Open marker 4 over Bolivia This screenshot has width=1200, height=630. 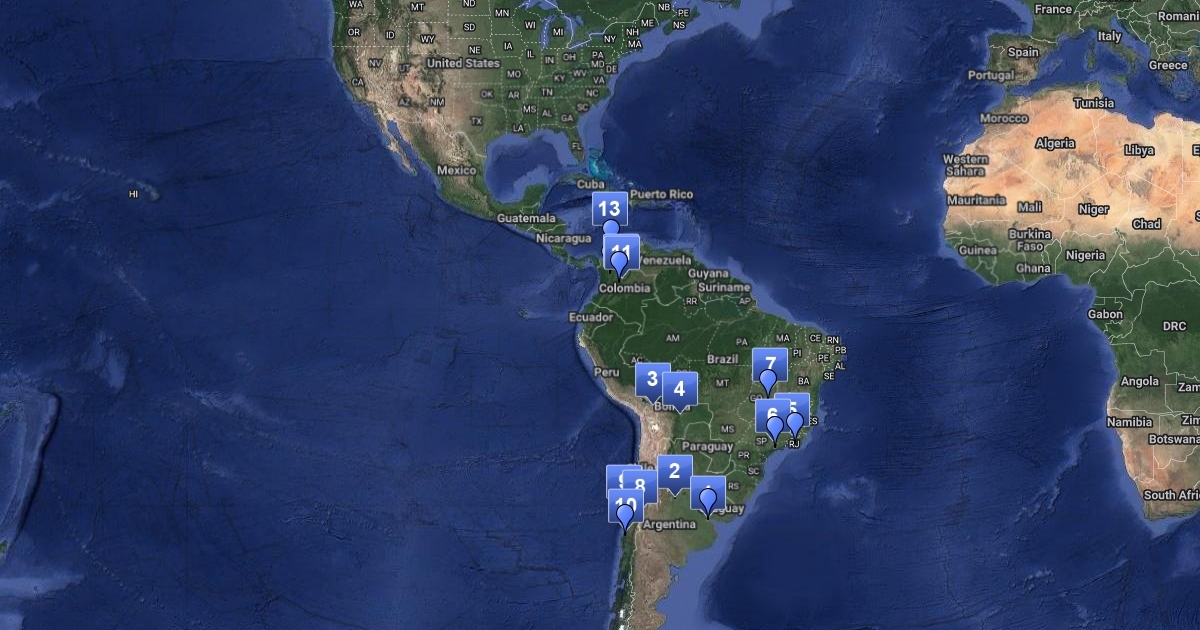[680, 389]
